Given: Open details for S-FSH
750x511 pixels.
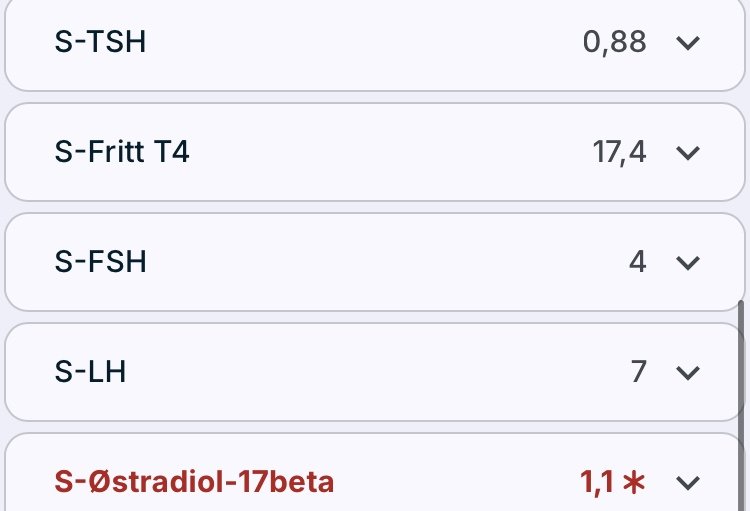Looking at the screenshot, I should pos(687,263).
